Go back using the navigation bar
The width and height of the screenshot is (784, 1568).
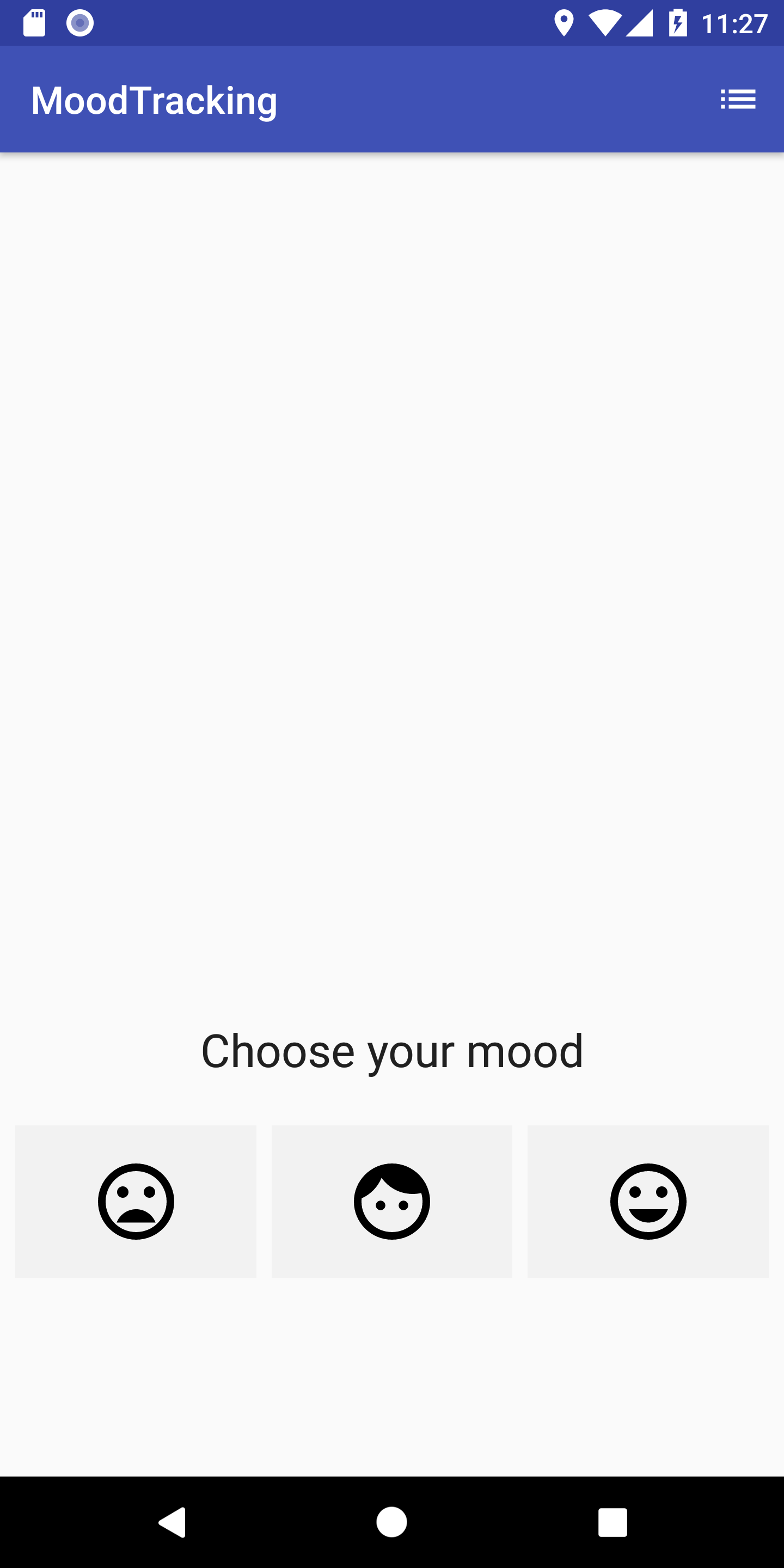click(x=172, y=1522)
